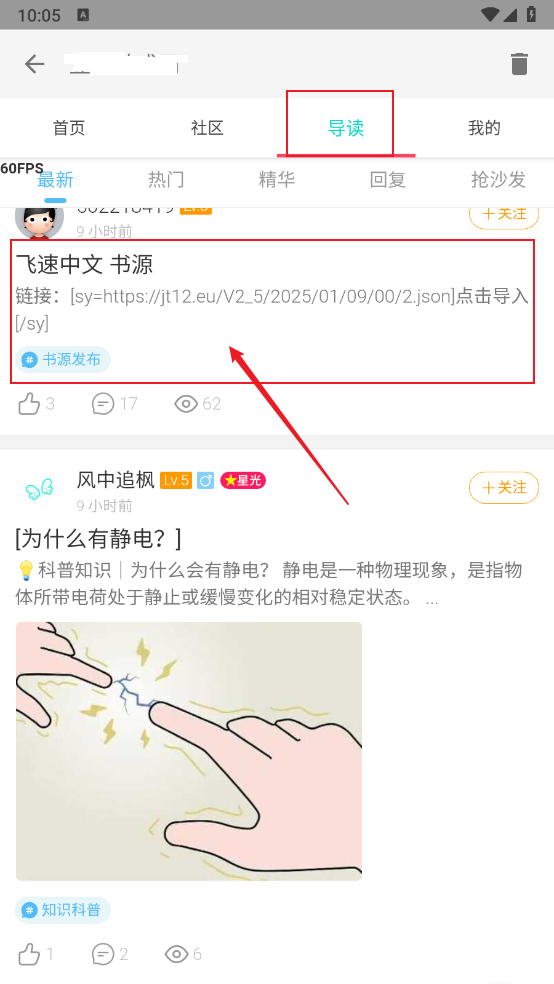This screenshot has width=554, height=984.
Task: Open the 飞速中文 书源 post
Action: coord(84,264)
